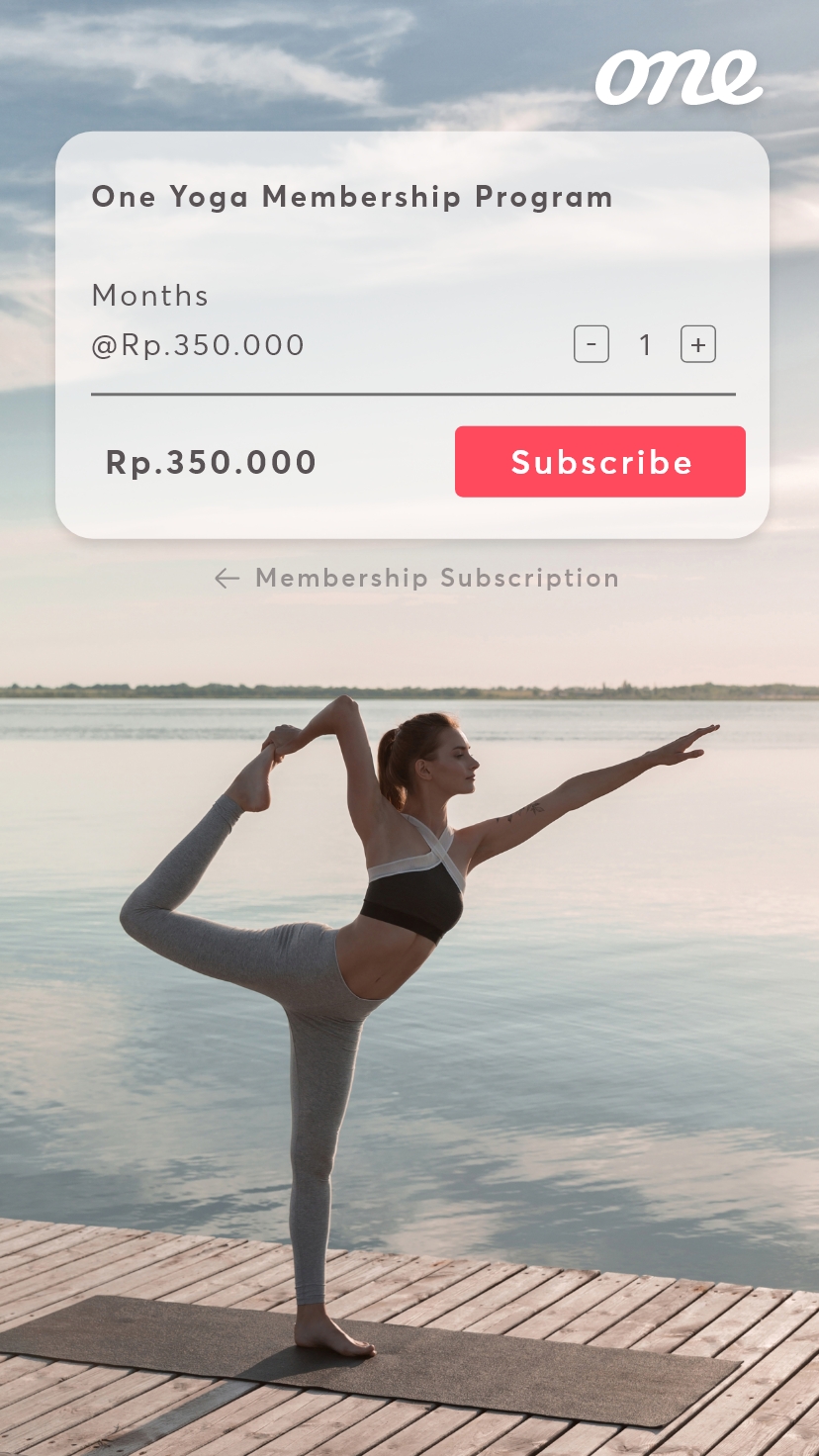The height and width of the screenshot is (1456, 819).
Task: Tap the red Subscribe button
Action: click(600, 462)
